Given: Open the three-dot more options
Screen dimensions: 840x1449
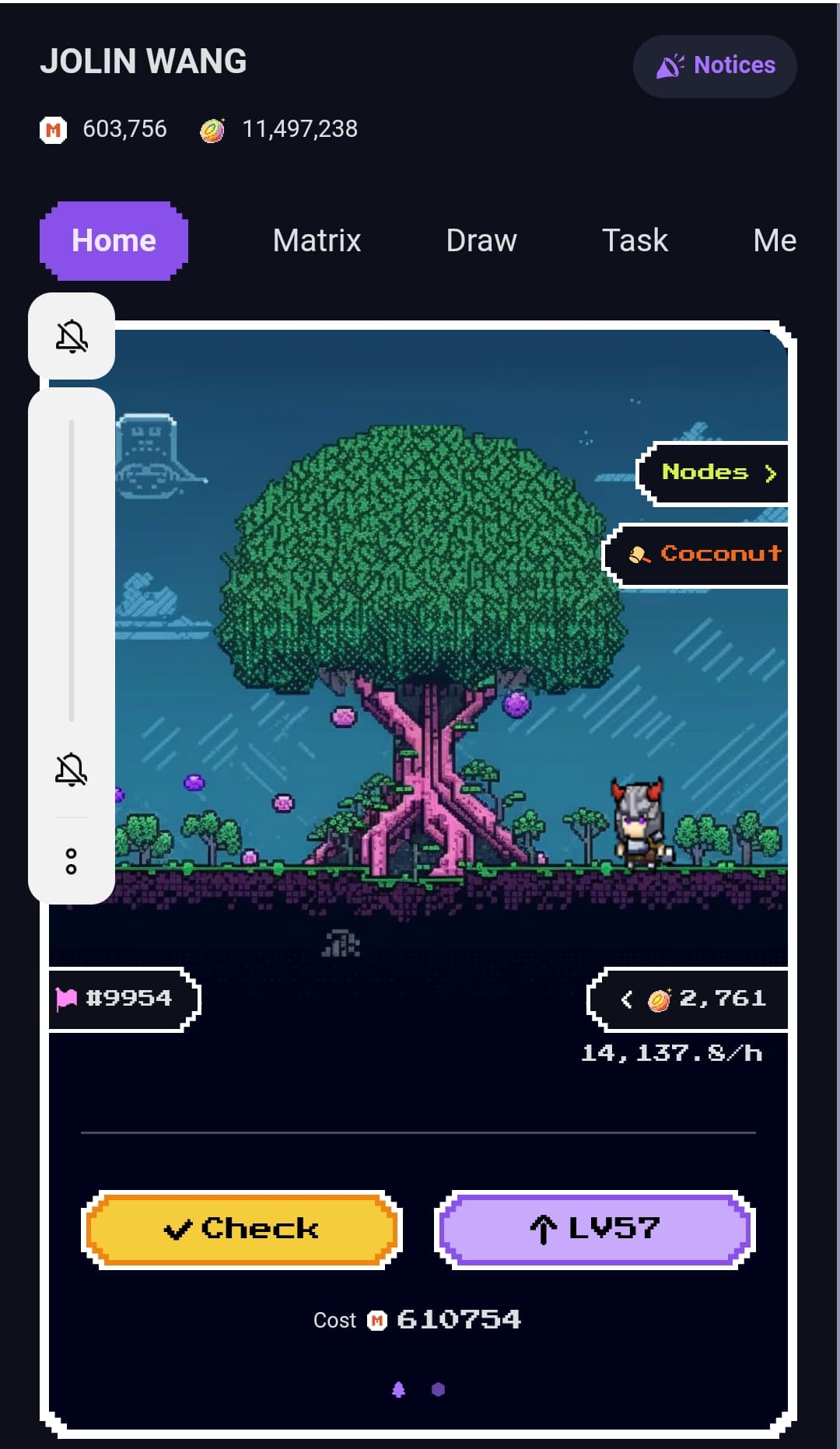Looking at the screenshot, I should coord(72,861).
